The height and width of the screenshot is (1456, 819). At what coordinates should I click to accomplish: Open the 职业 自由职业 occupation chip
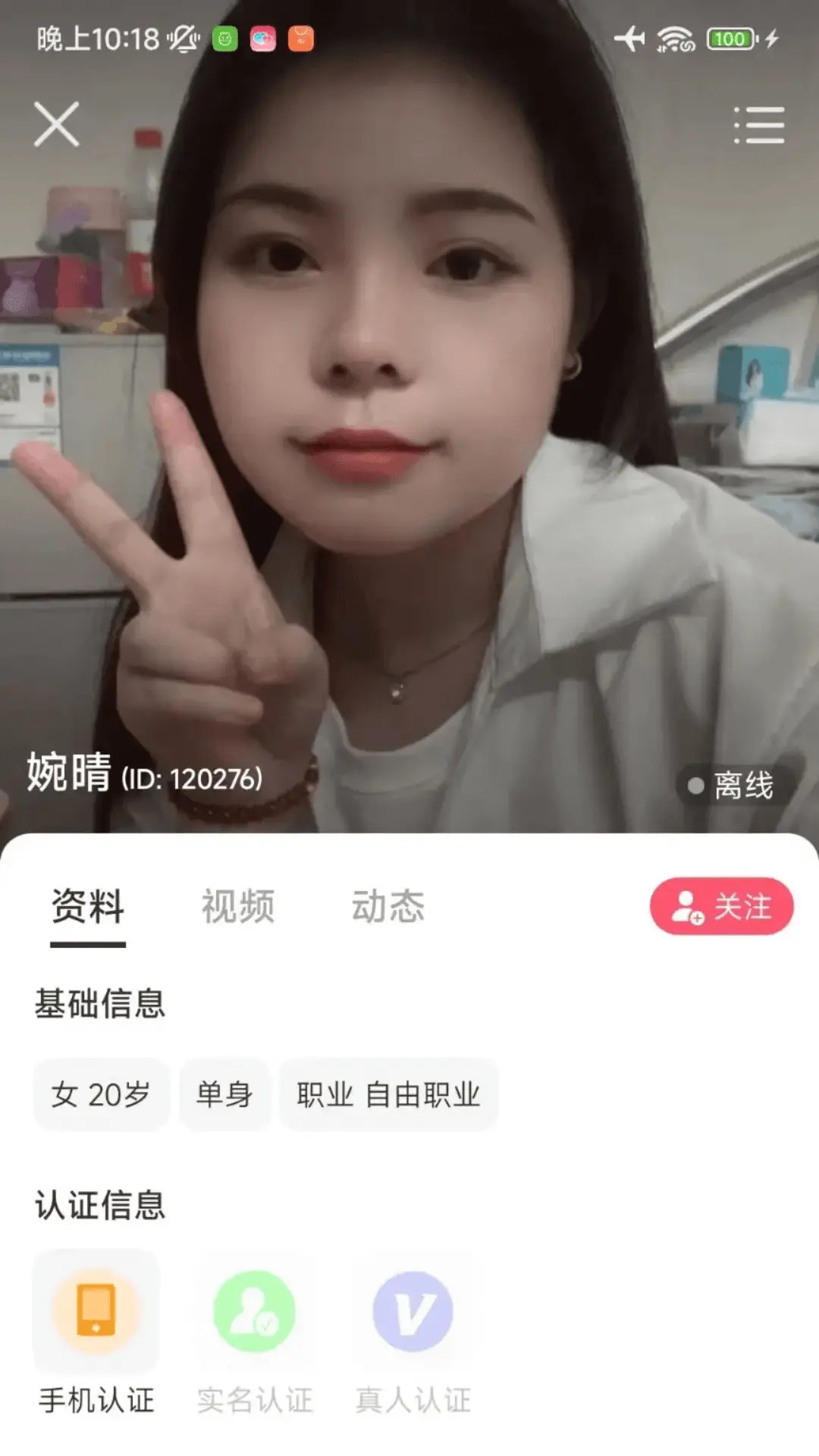(x=388, y=1094)
